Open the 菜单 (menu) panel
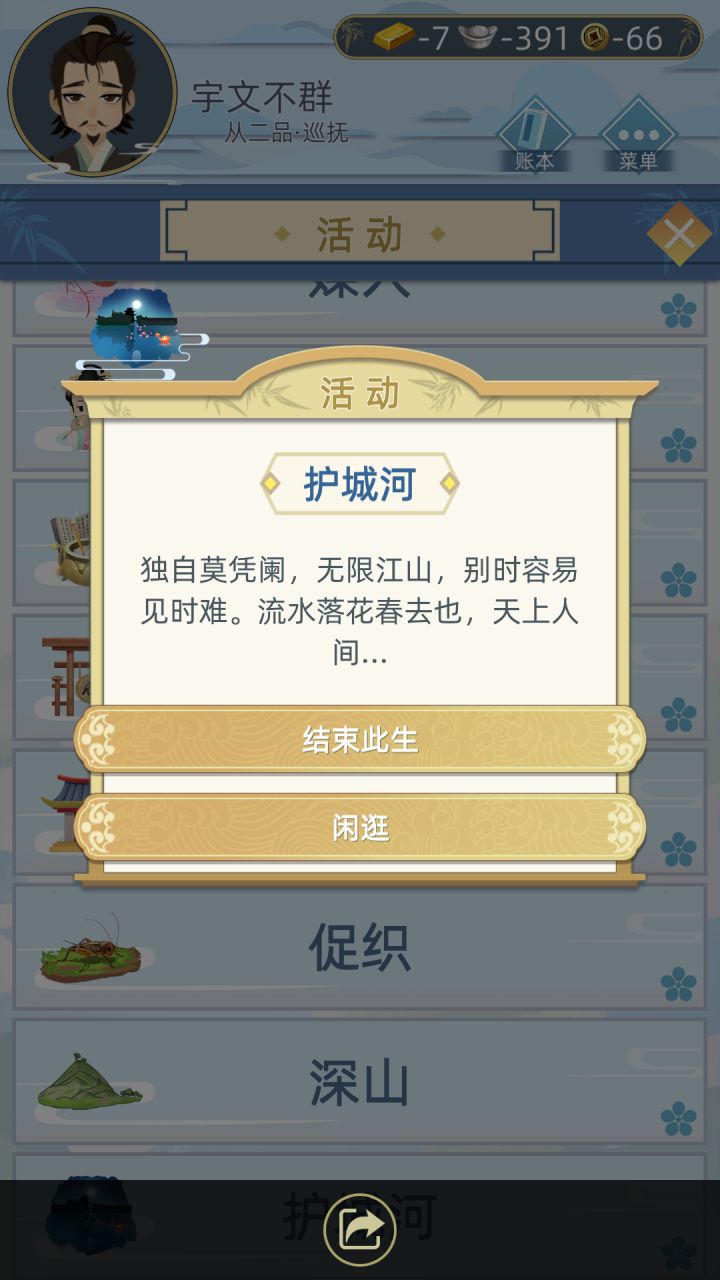Screen dimensions: 720x1280 (x=638, y=132)
